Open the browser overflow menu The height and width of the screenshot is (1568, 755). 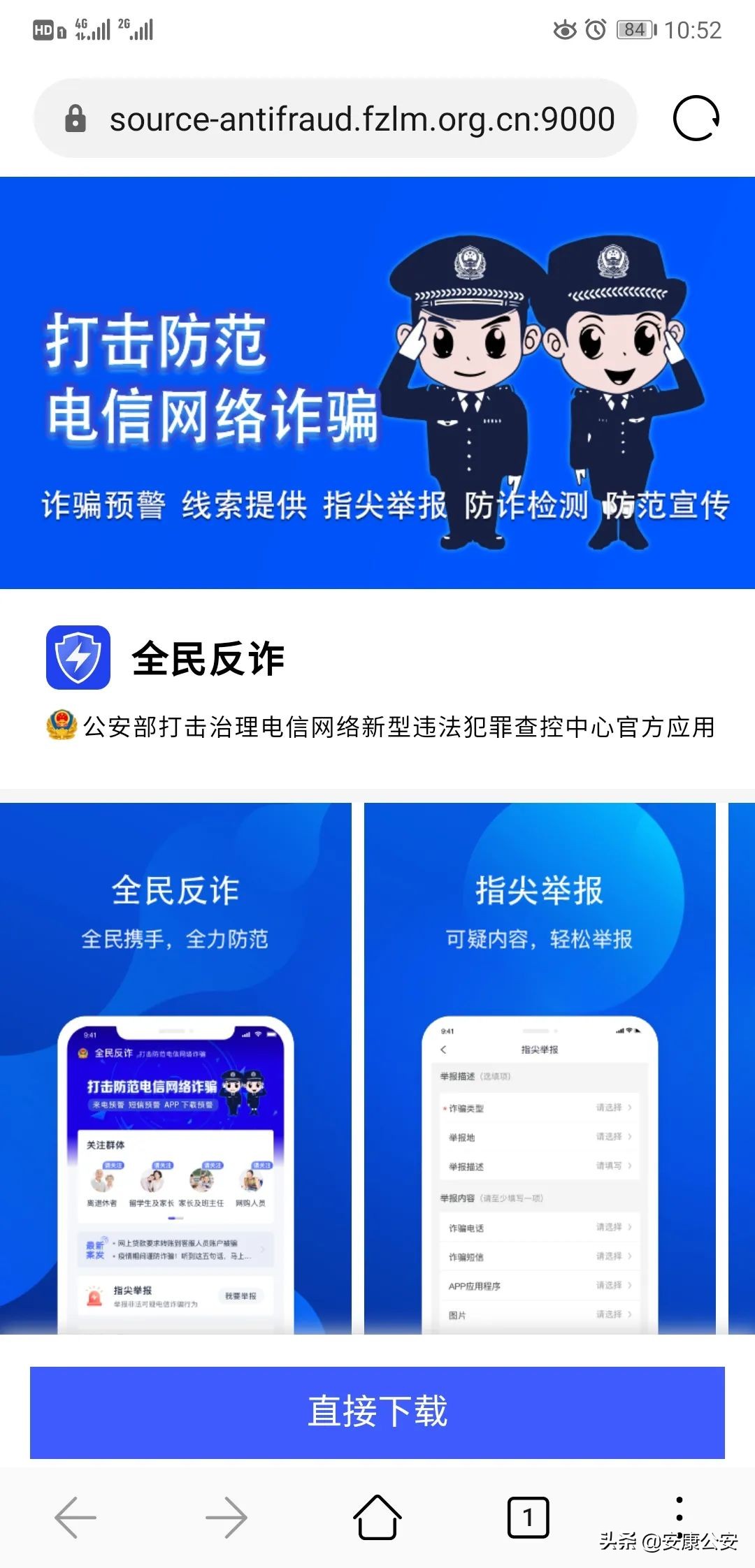[679, 1509]
